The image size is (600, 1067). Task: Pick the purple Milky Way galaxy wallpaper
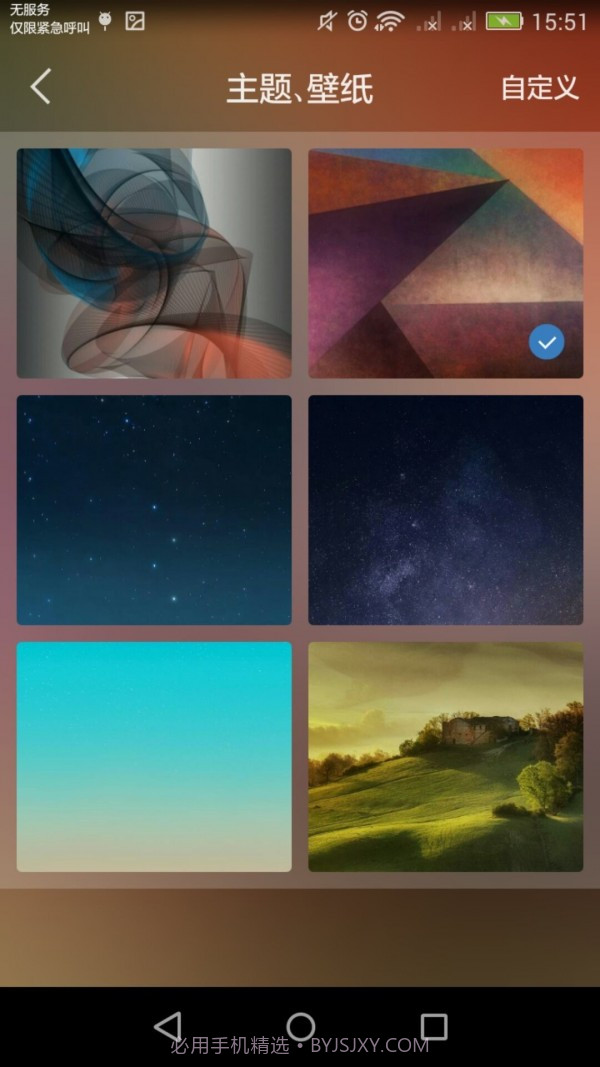[445, 510]
